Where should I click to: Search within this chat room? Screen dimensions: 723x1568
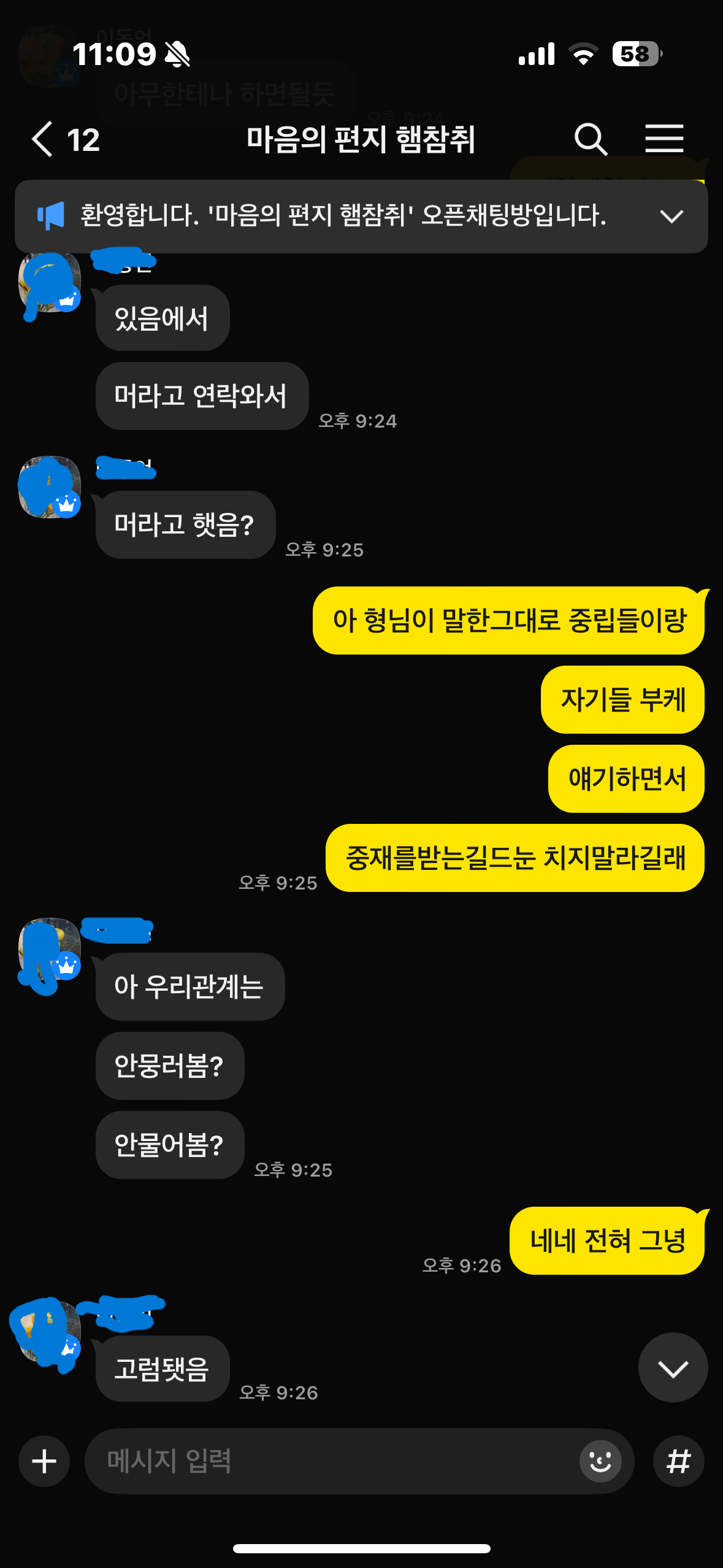[x=591, y=139]
